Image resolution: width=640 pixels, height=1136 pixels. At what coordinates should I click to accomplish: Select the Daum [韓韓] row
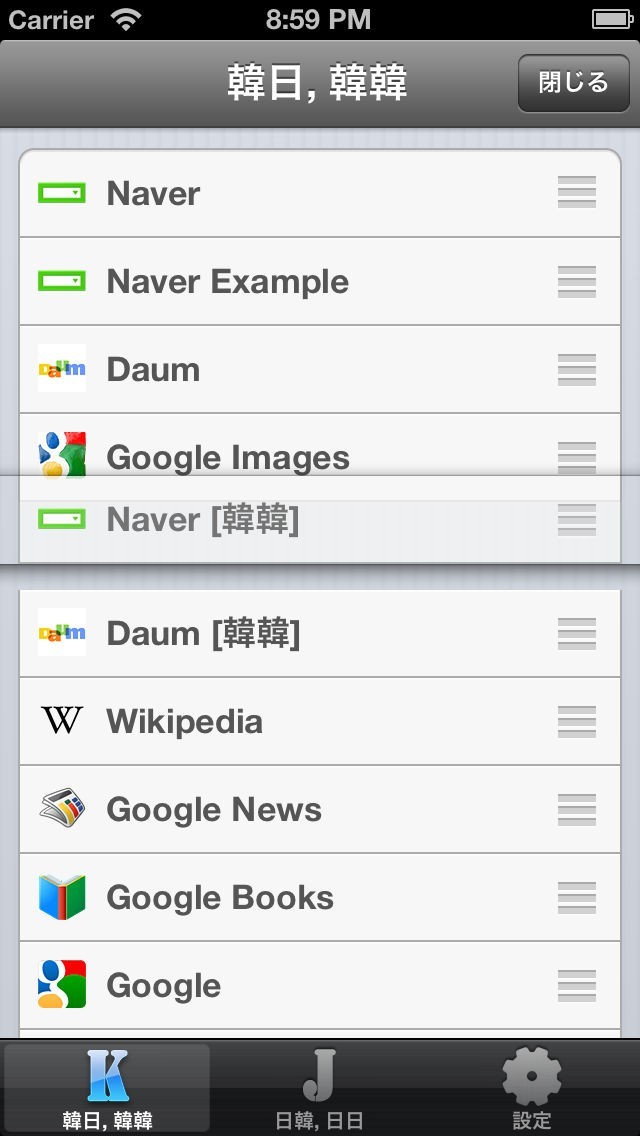[x=300, y=633]
